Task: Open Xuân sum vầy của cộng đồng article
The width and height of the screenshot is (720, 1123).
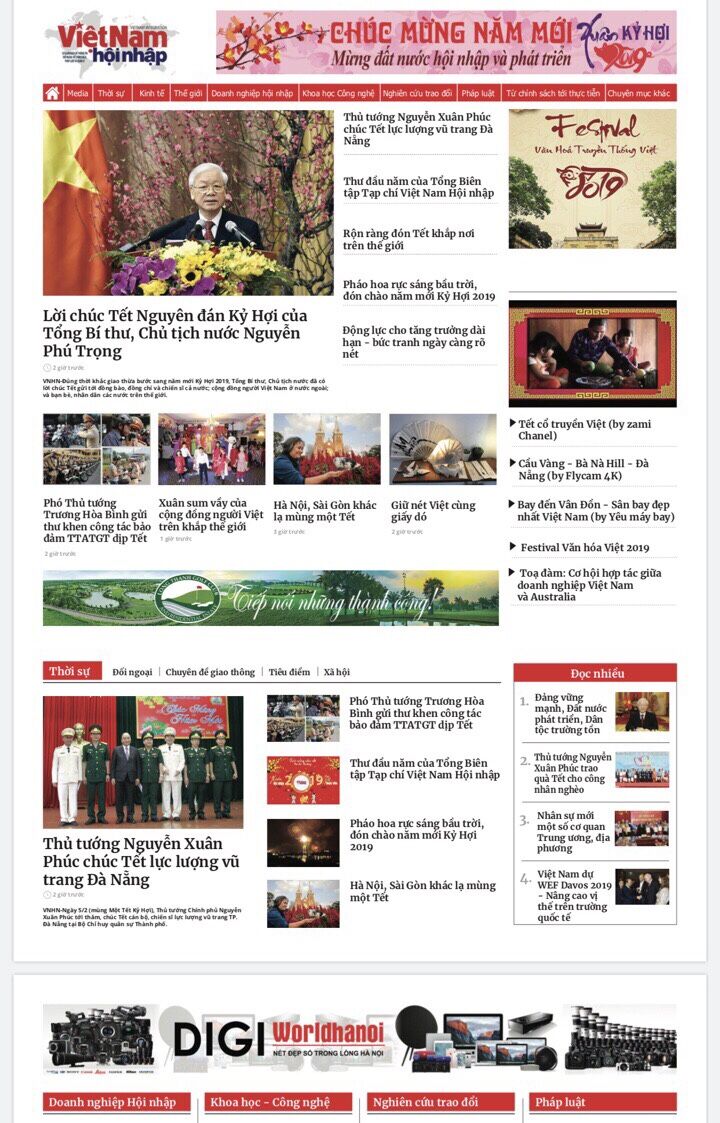Action: coord(211,514)
